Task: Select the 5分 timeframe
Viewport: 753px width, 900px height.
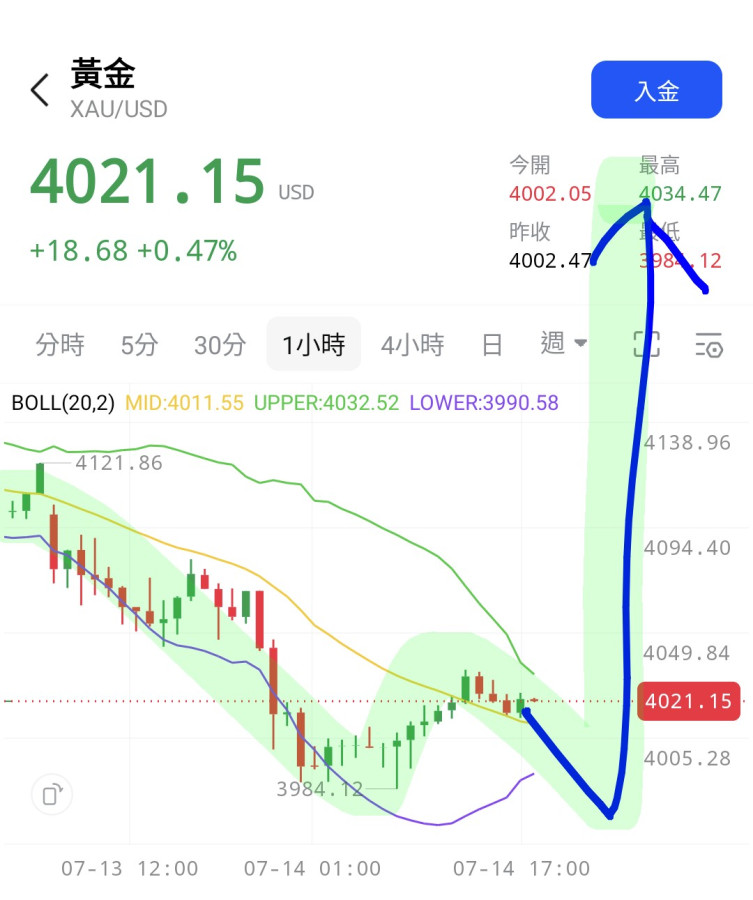Action: click(139, 344)
